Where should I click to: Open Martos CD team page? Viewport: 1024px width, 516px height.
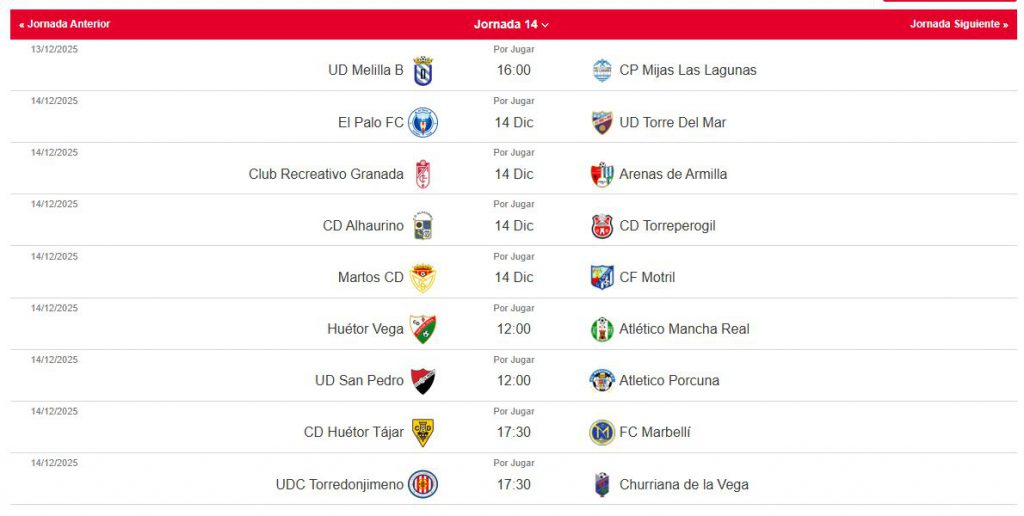pyautogui.click(x=371, y=277)
